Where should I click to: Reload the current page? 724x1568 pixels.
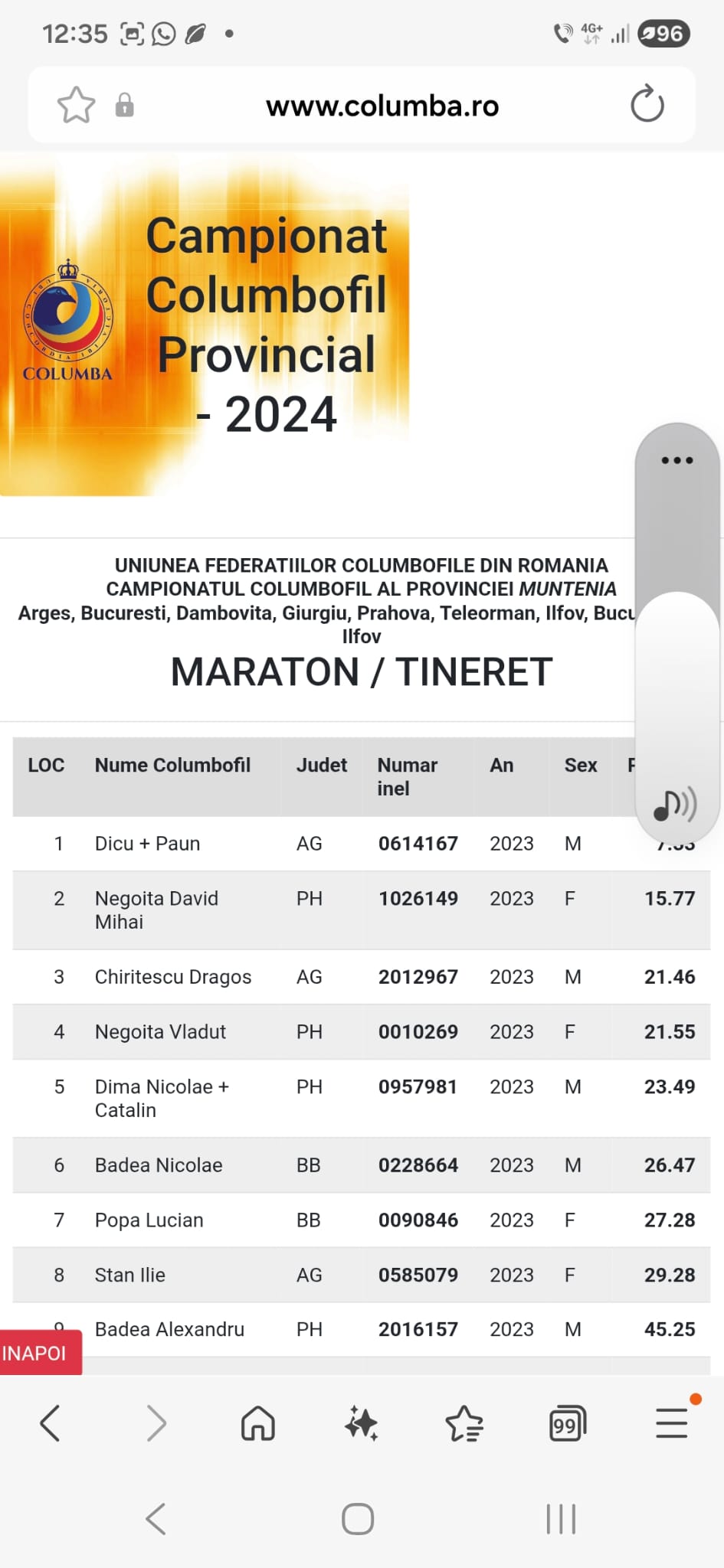[647, 104]
